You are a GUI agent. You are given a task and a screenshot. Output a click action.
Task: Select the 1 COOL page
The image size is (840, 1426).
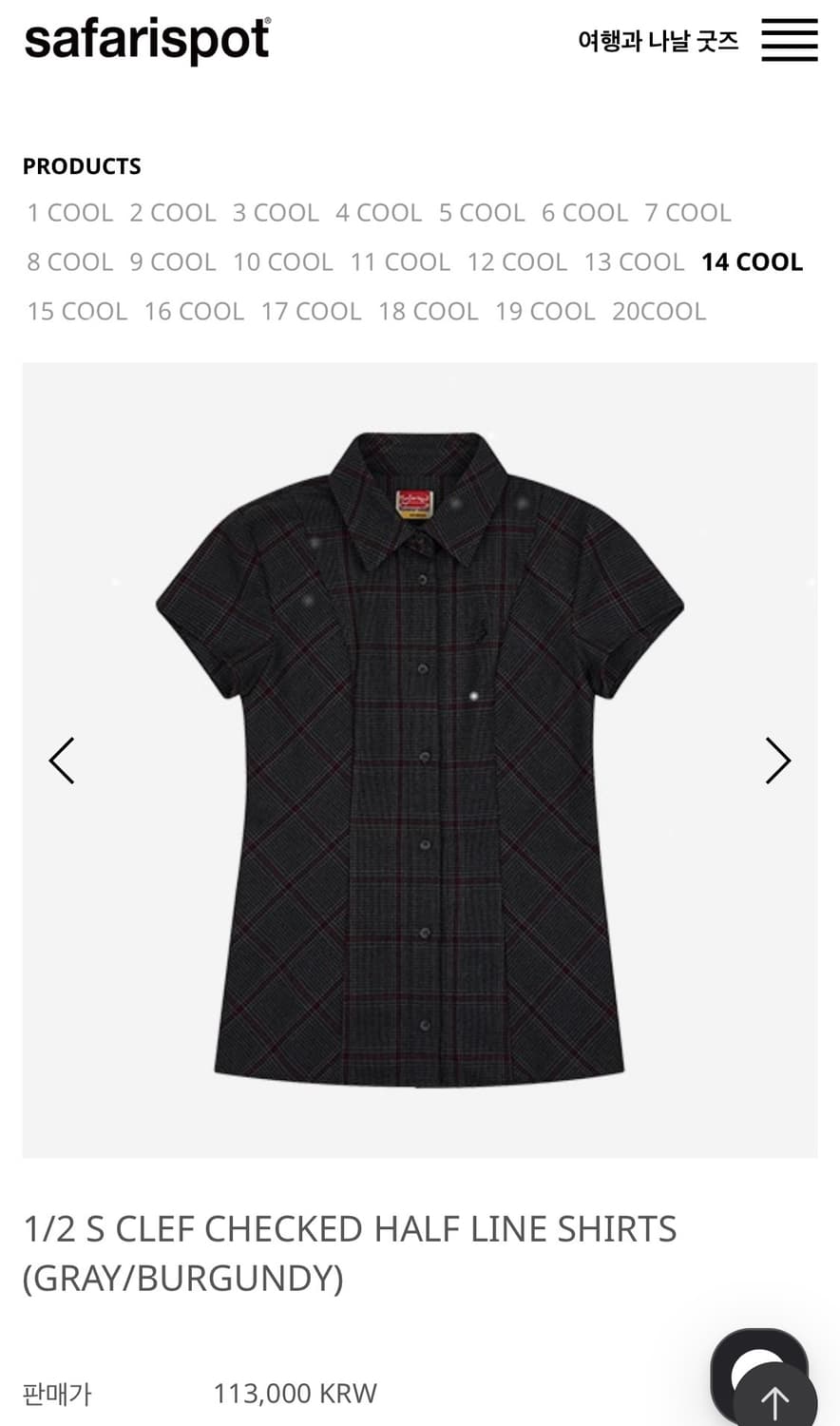point(69,212)
